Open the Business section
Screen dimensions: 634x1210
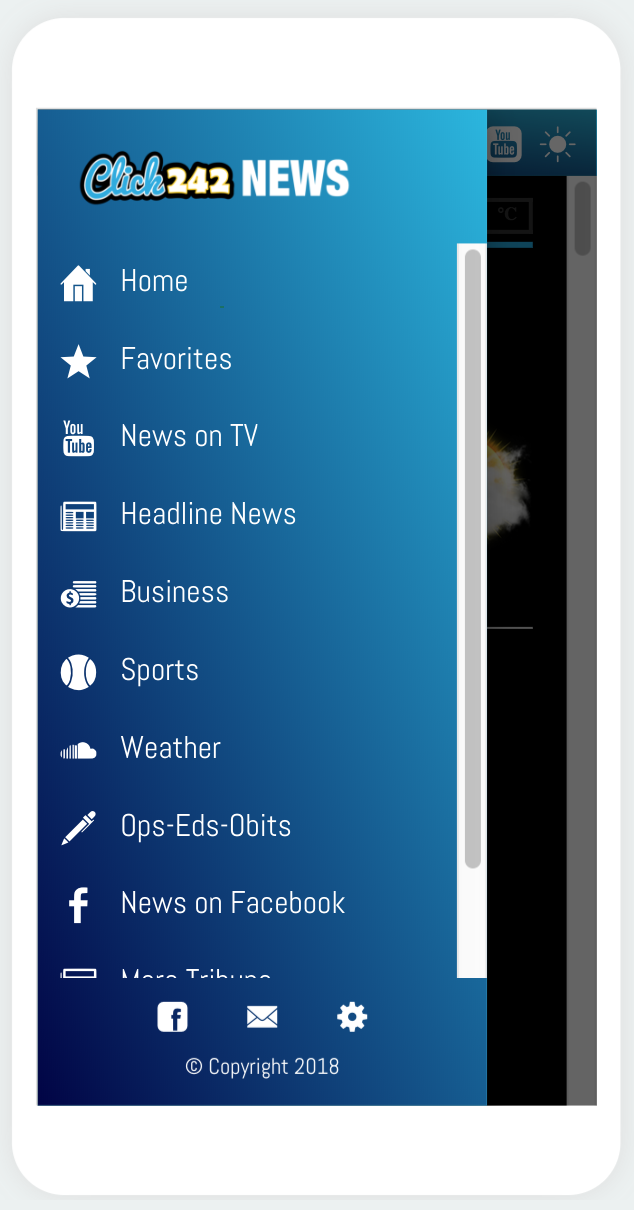coord(247,594)
